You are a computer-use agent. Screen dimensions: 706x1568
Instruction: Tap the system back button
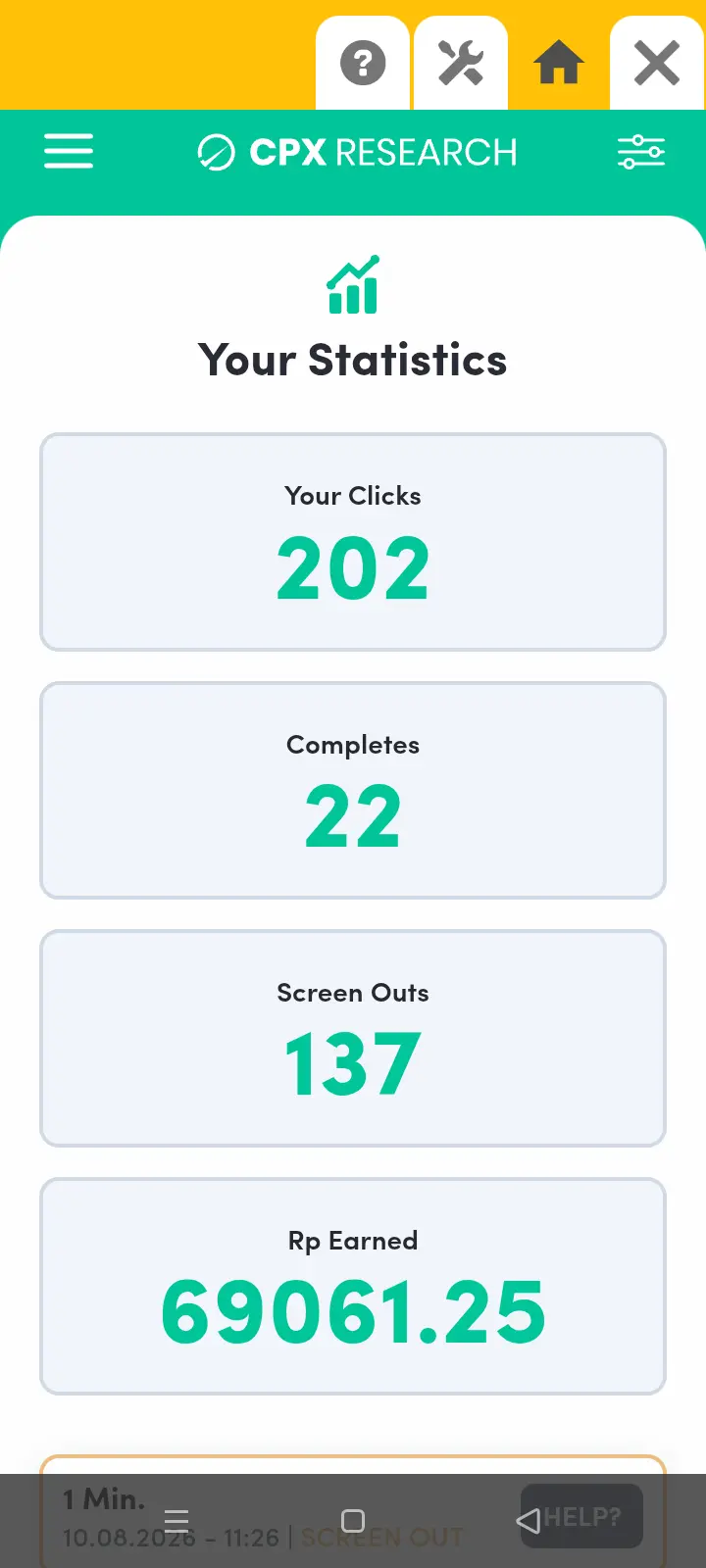pyautogui.click(x=529, y=1521)
